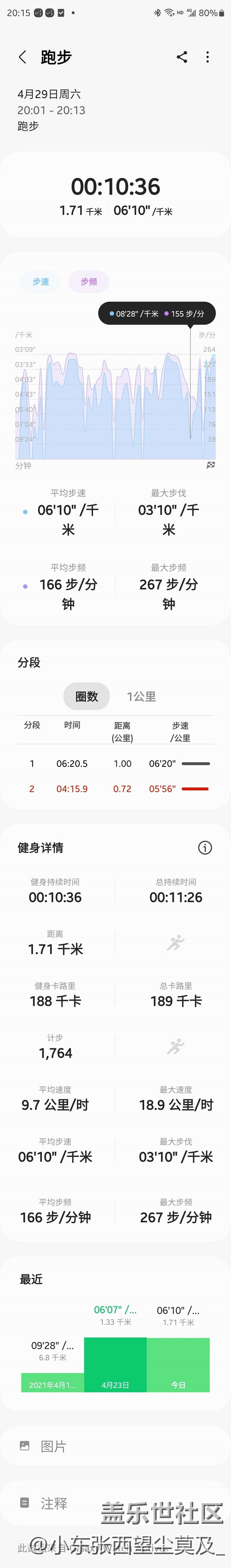The height and width of the screenshot is (1568, 231).
Task: Go back from the 跑步 screen
Action: (x=22, y=57)
